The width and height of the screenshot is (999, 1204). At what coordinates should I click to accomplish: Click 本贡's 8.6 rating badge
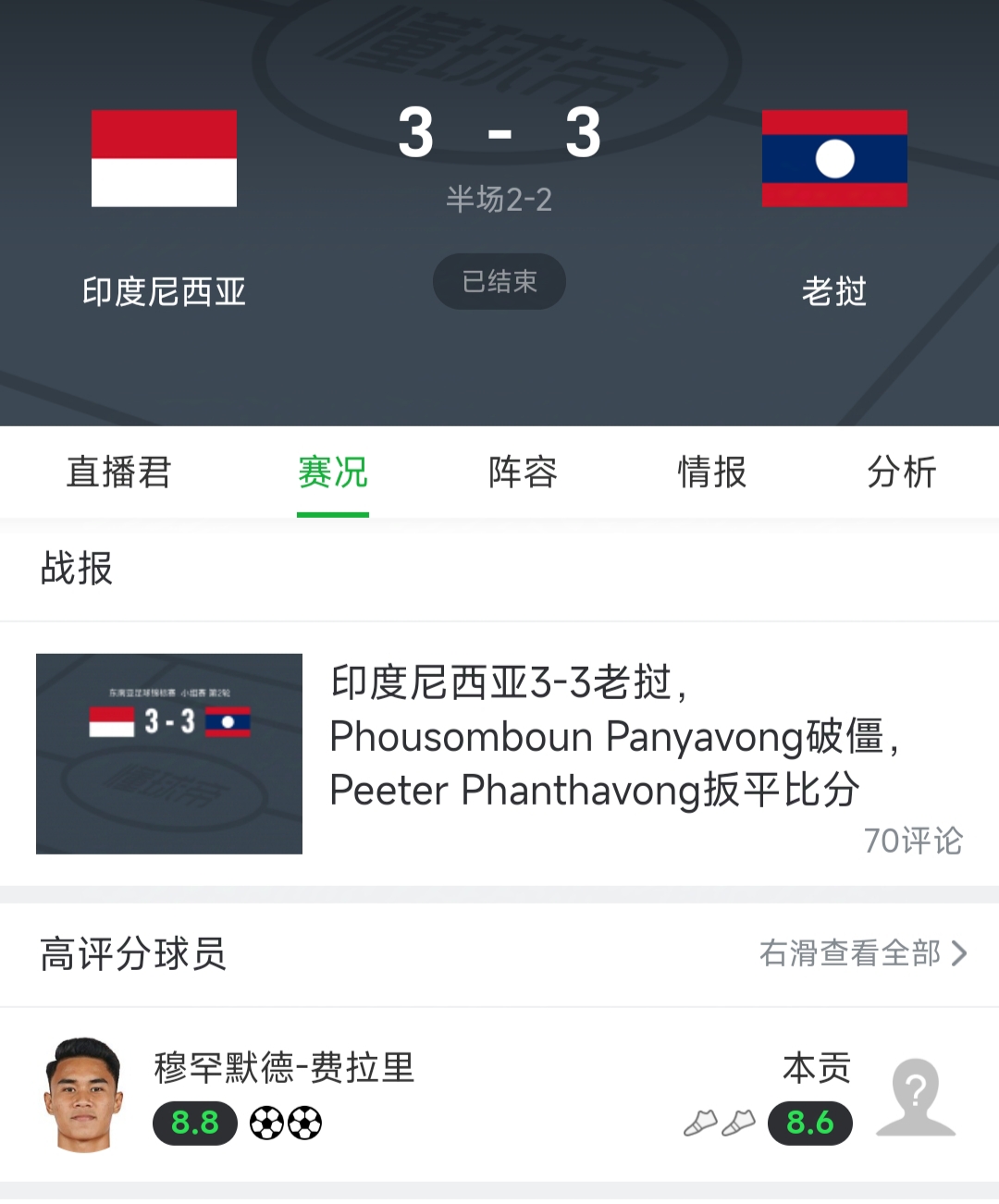tap(809, 1123)
